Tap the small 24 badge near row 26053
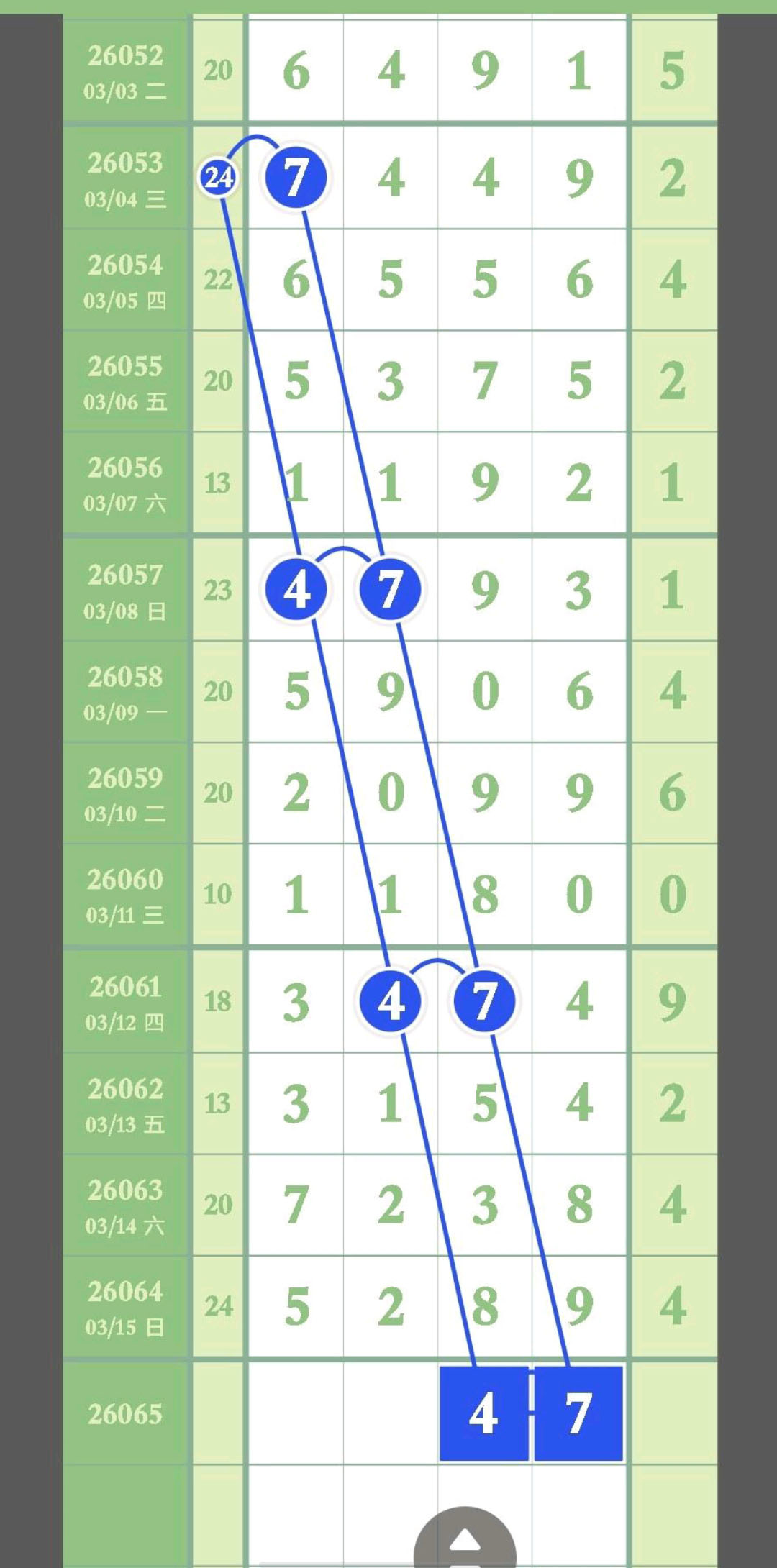 pyautogui.click(x=218, y=178)
